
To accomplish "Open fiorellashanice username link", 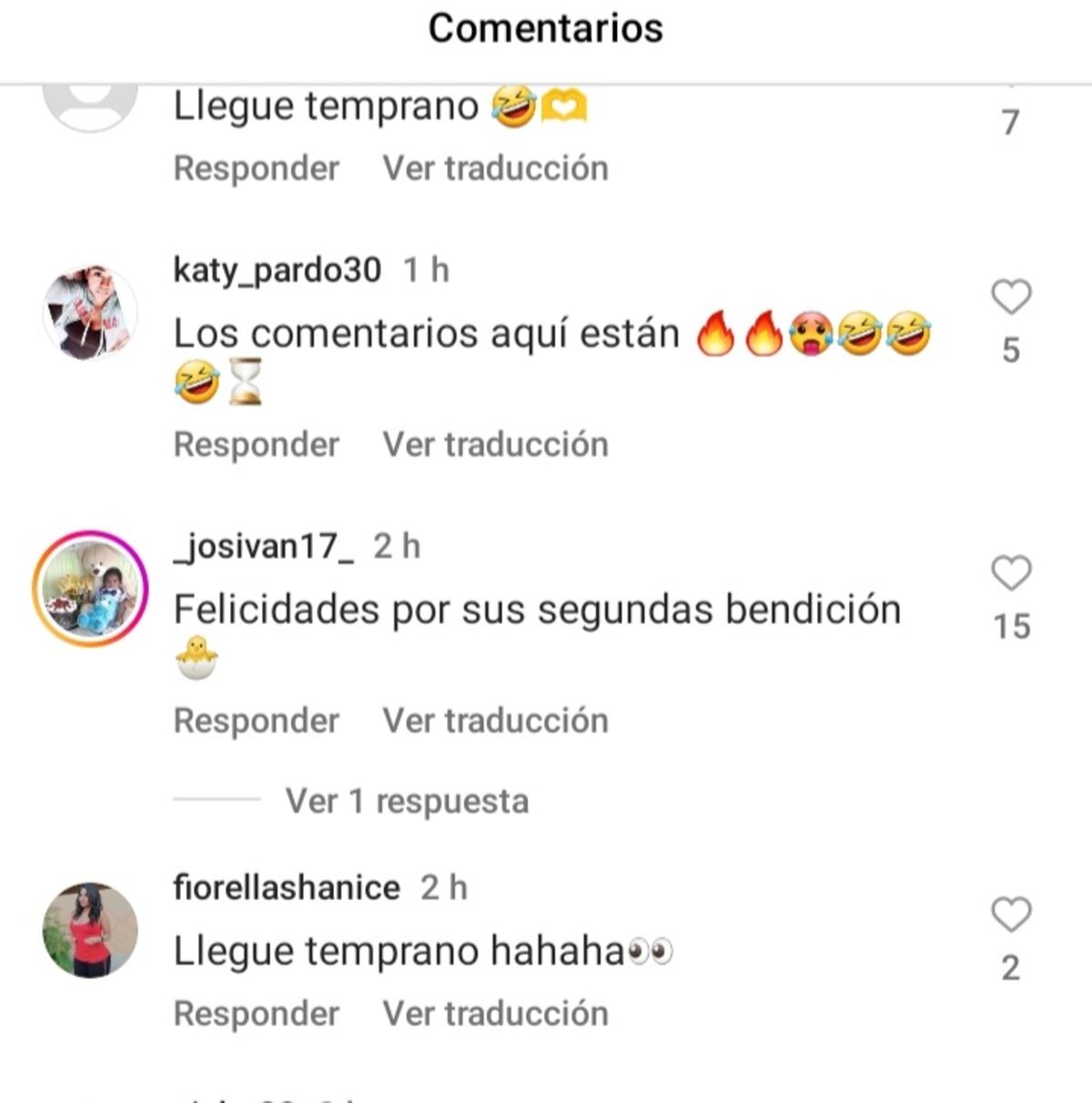I will (x=286, y=887).
